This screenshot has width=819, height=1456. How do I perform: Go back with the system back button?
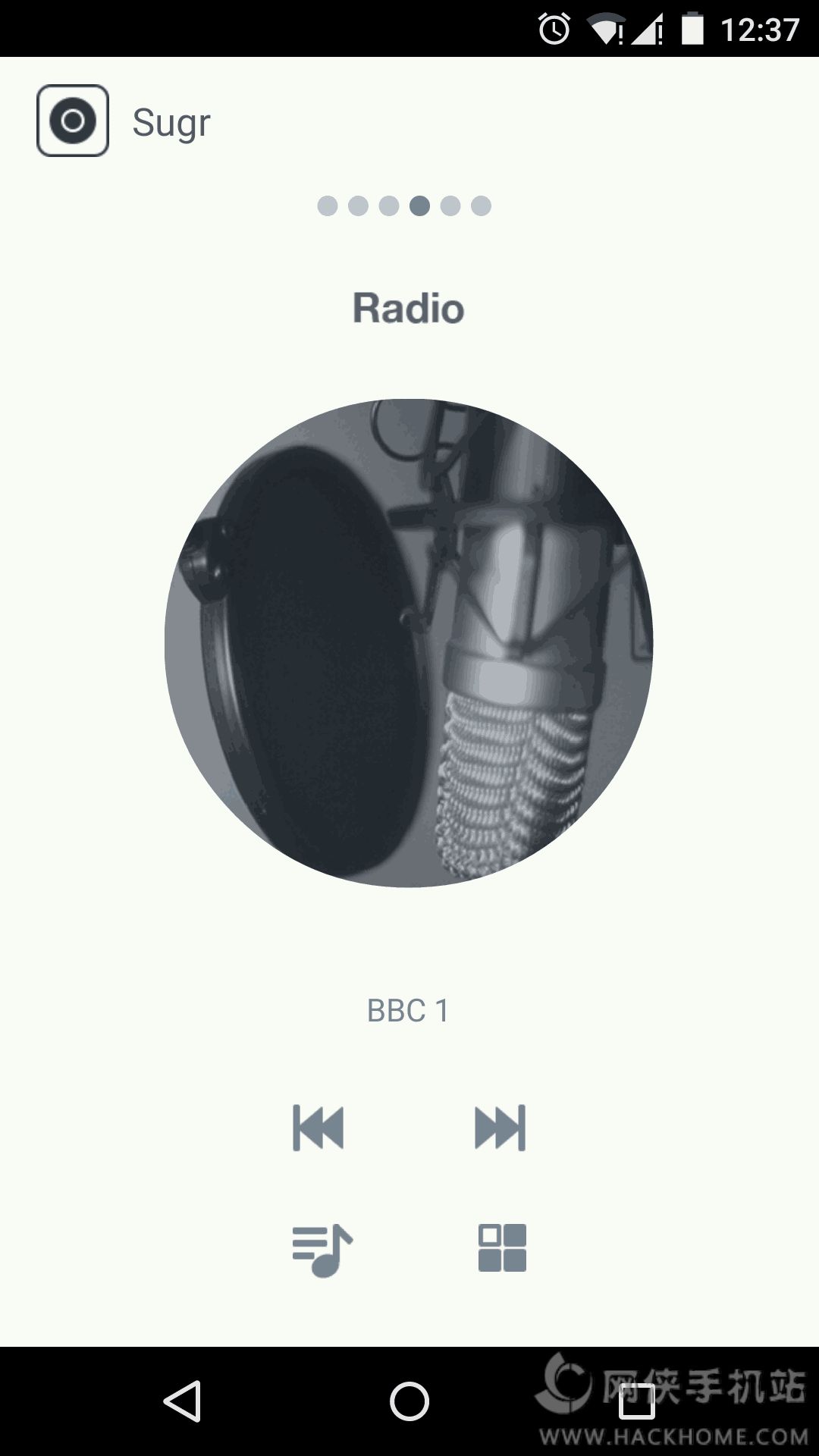click(182, 1400)
